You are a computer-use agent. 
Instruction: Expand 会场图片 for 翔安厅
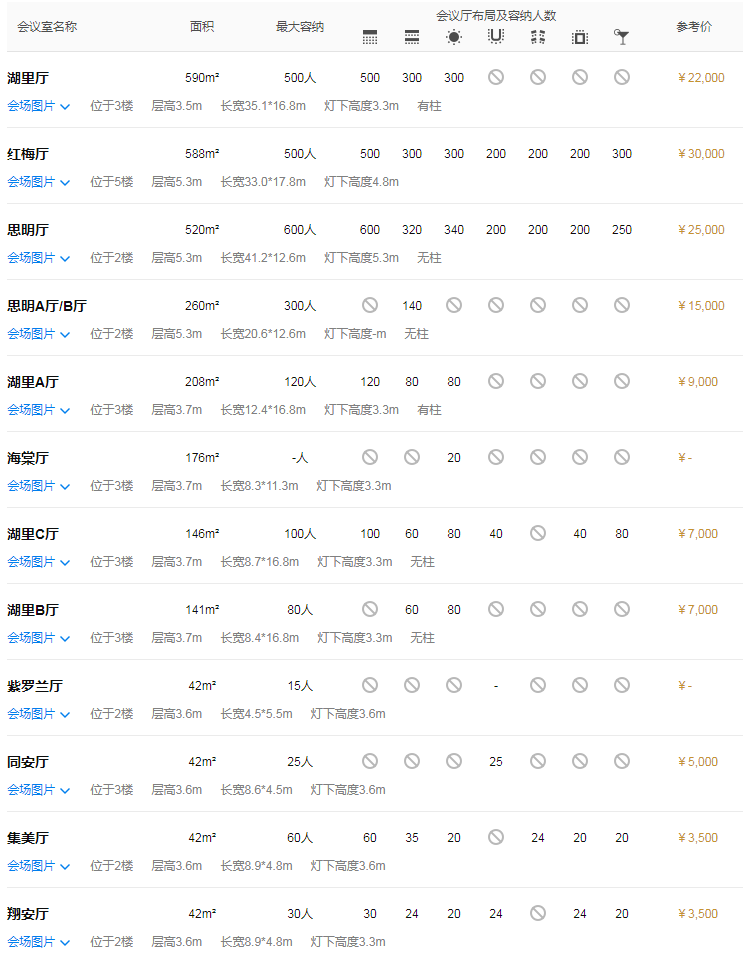pos(38,942)
